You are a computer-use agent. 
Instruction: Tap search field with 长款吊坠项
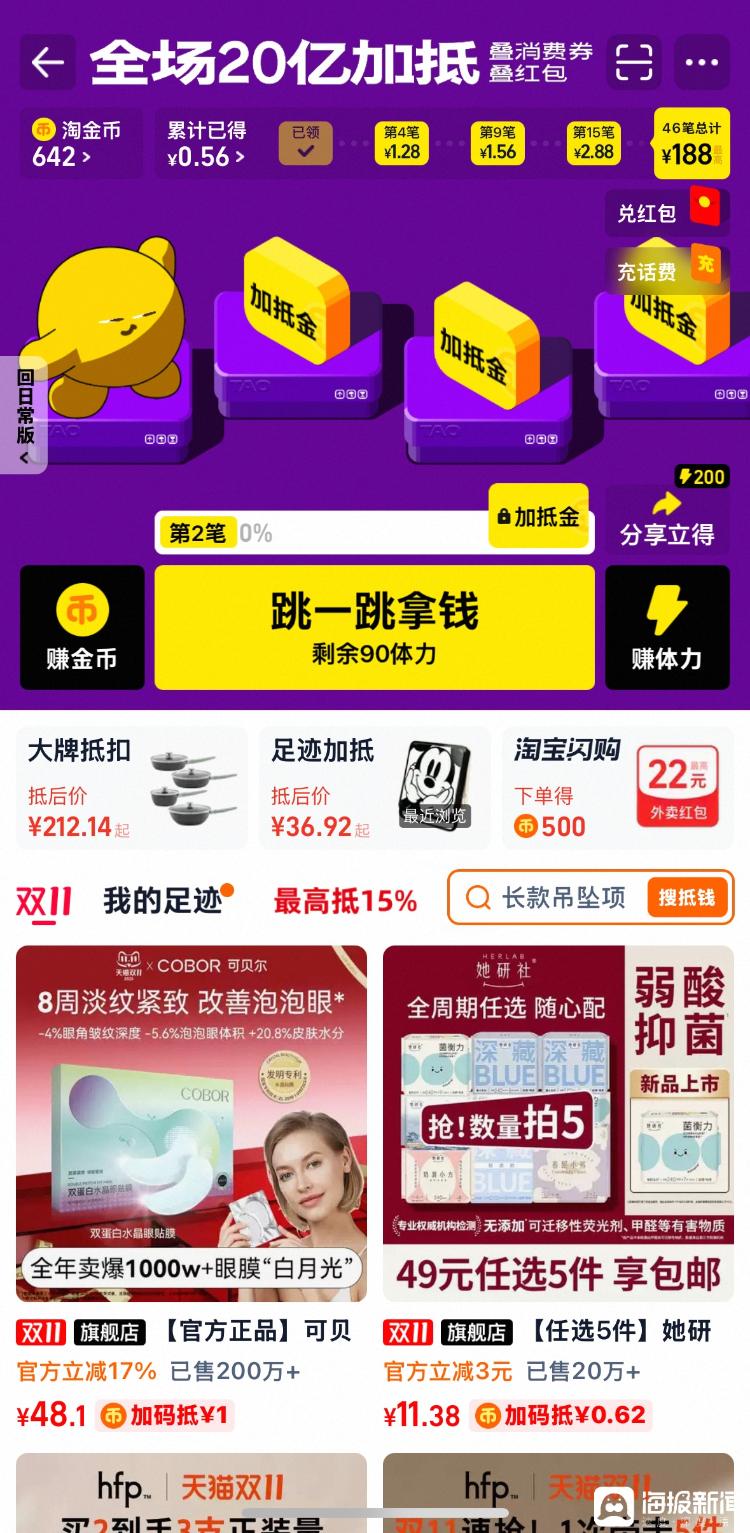tap(560, 897)
